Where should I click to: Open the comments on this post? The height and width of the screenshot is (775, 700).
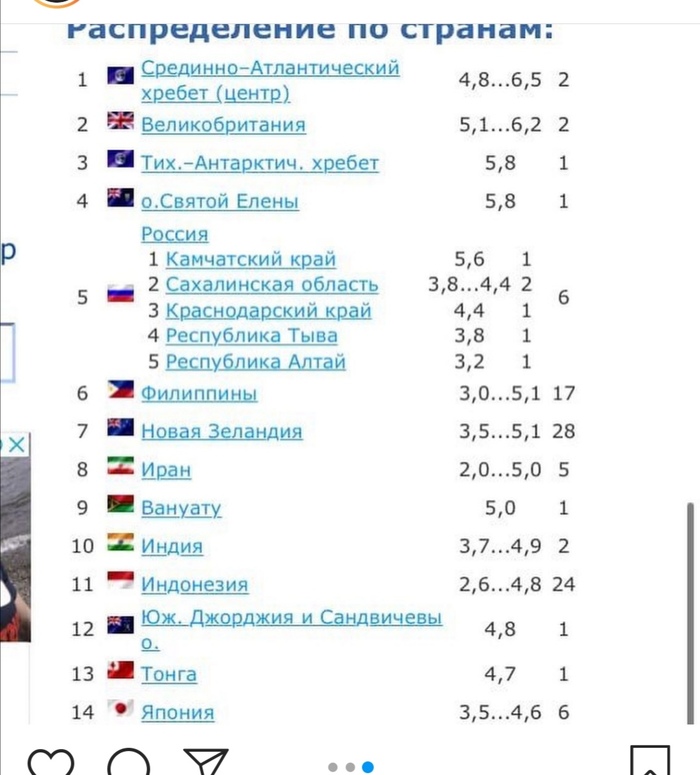pyautogui.click(x=128, y=764)
